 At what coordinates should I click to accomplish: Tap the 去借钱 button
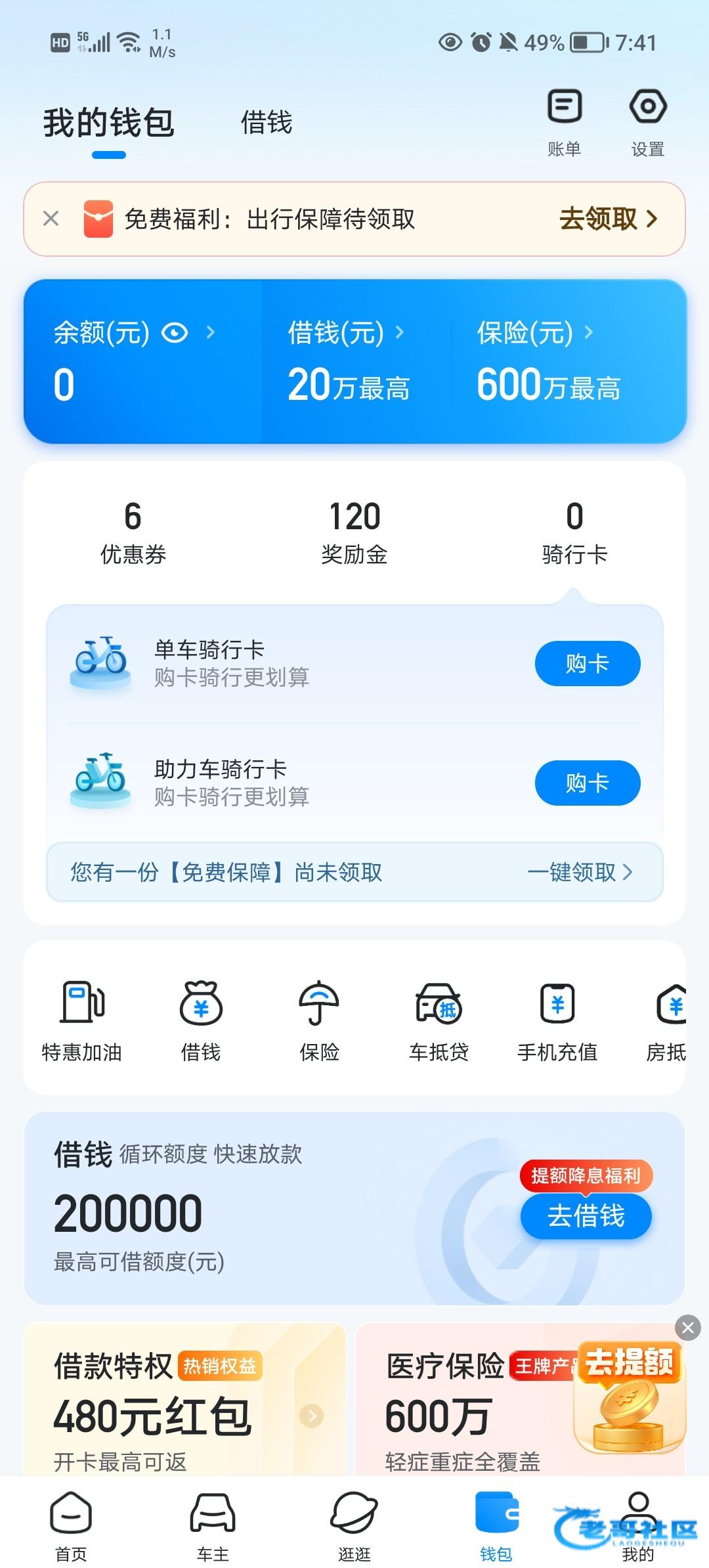pyautogui.click(x=586, y=1216)
